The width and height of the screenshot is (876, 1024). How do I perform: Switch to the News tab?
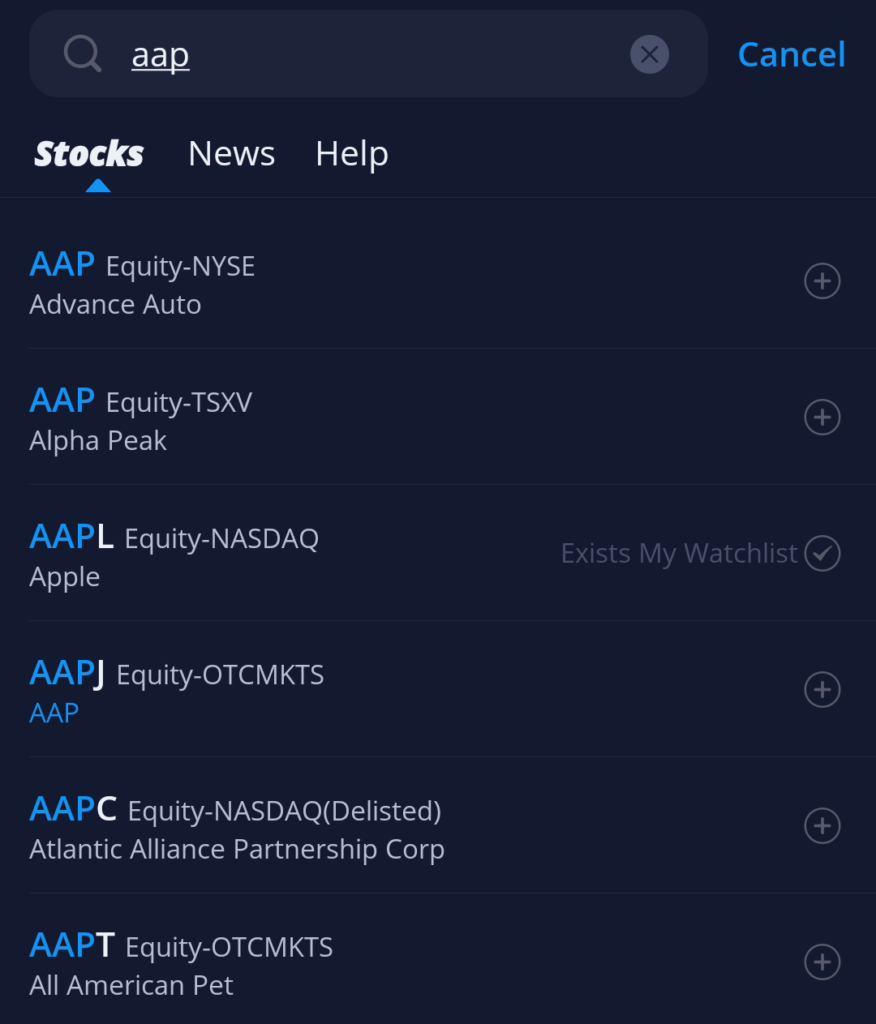(x=231, y=154)
